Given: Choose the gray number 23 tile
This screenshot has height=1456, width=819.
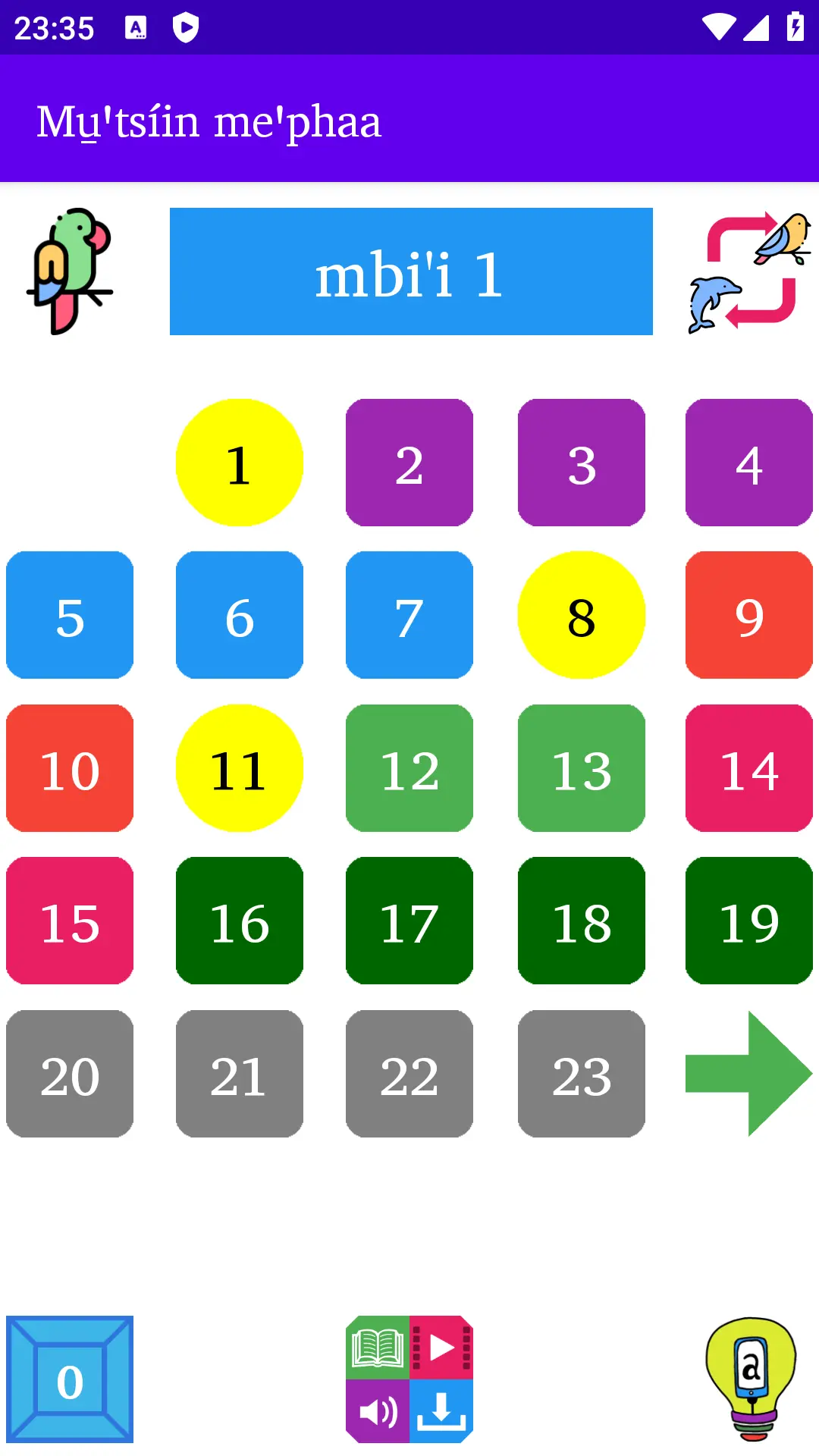Looking at the screenshot, I should pos(582,1074).
